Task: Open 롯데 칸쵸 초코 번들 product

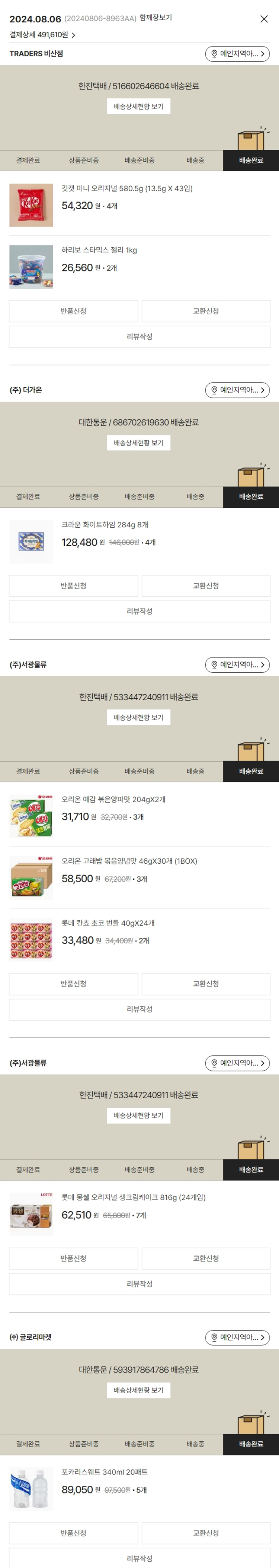Action: (108, 923)
